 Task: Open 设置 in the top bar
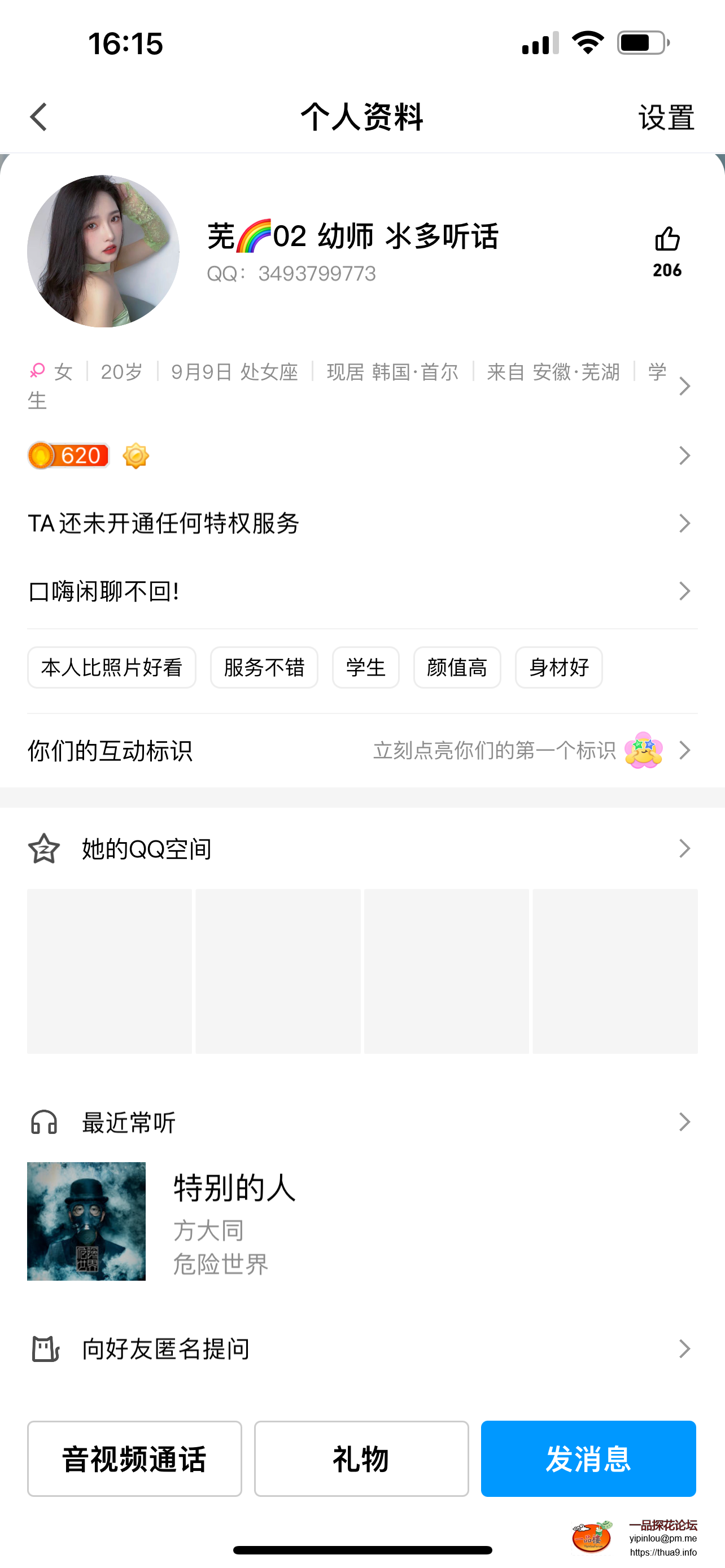[666, 117]
